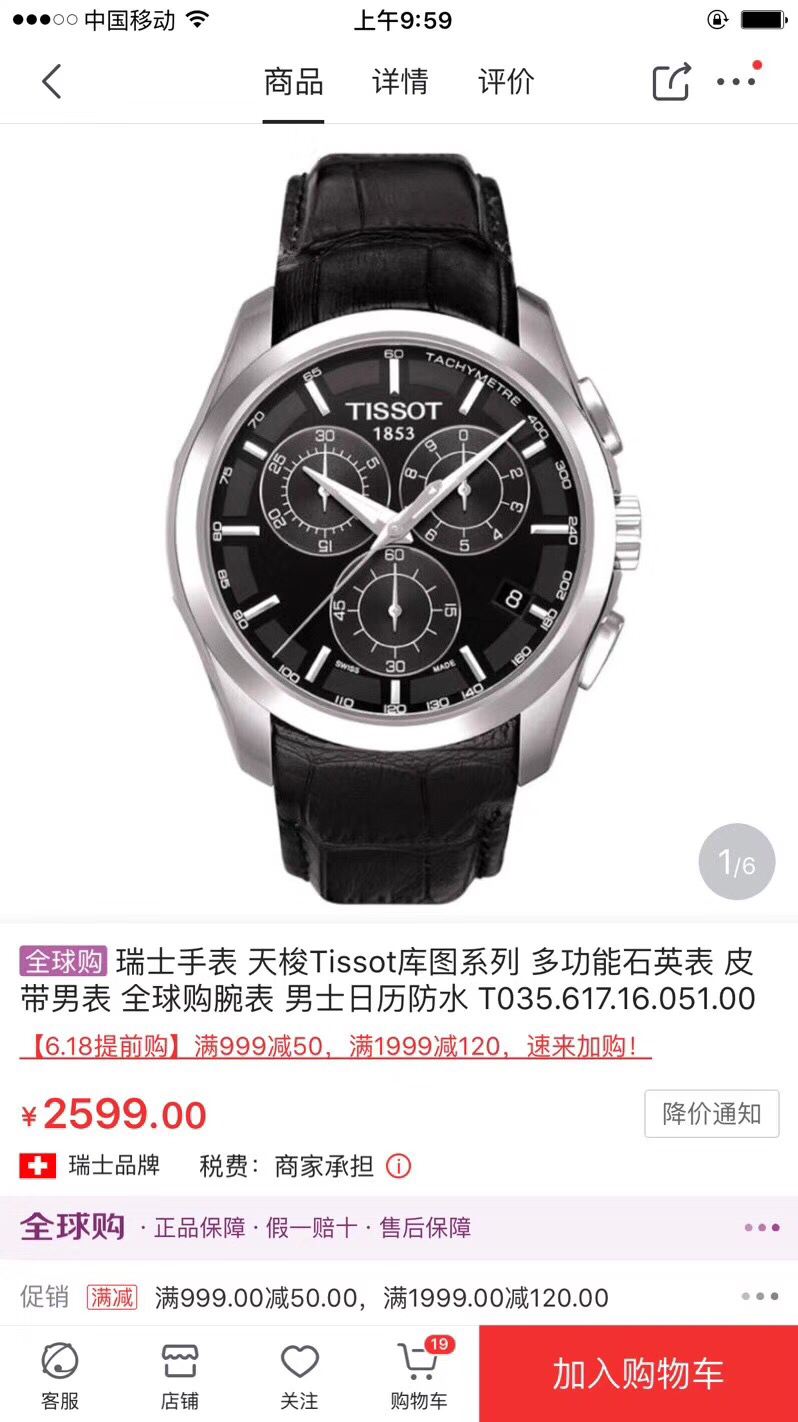Open the 购物车 shopping cart

pos(419,1375)
